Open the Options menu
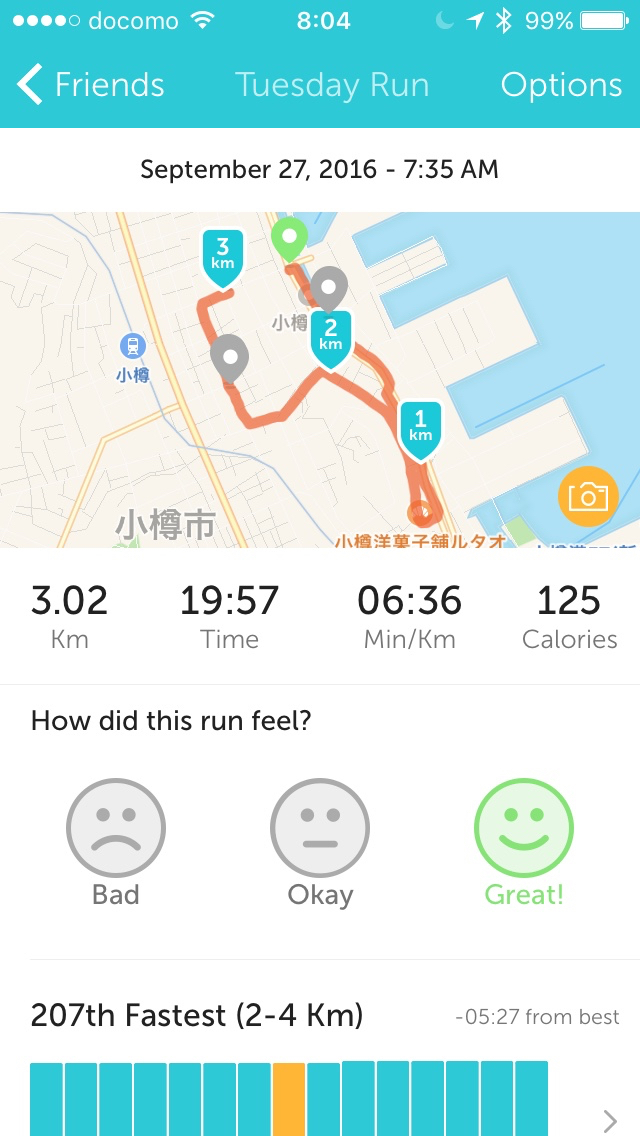640x1136 pixels. [561, 85]
